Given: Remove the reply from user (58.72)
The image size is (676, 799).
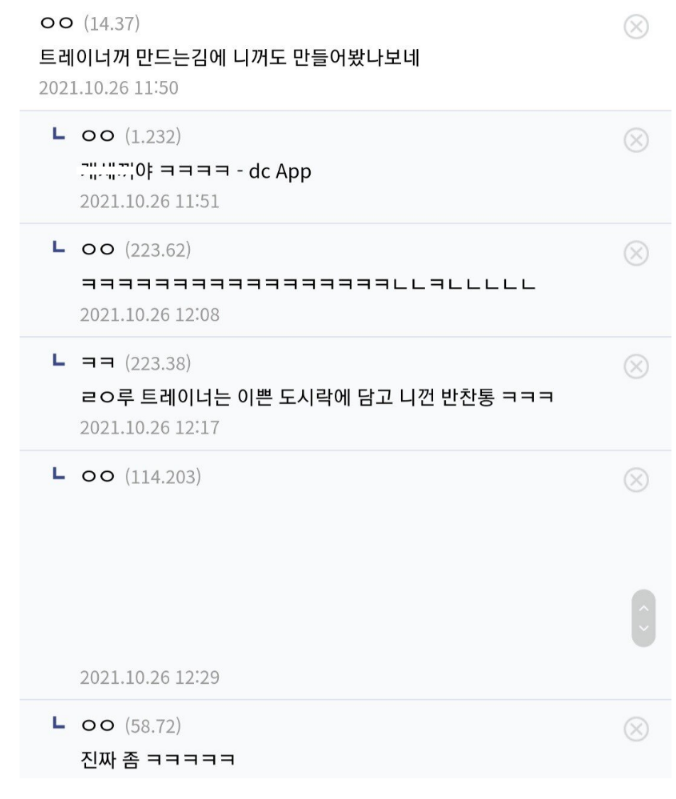Looking at the screenshot, I should tap(636, 729).
